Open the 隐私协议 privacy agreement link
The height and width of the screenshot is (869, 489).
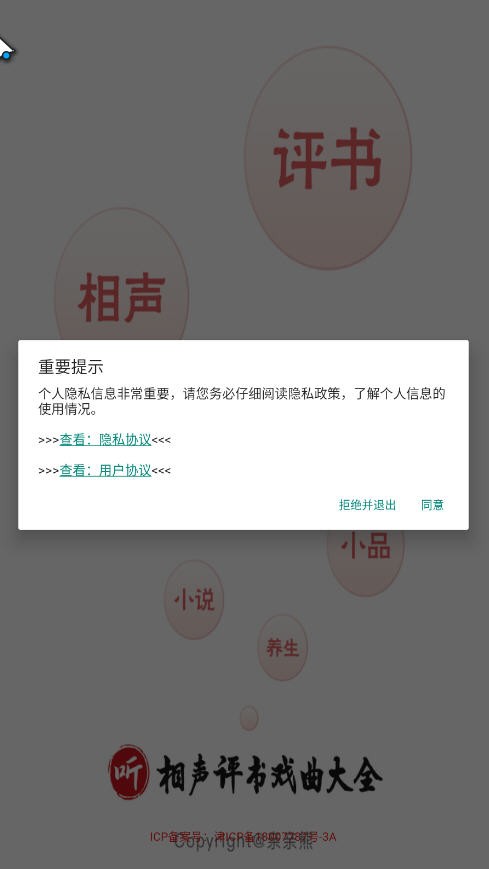click(x=105, y=440)
